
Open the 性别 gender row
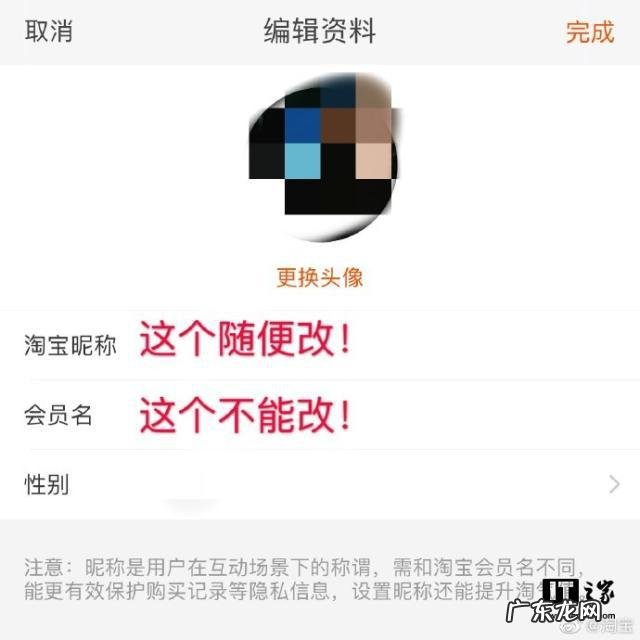[320, 485]
